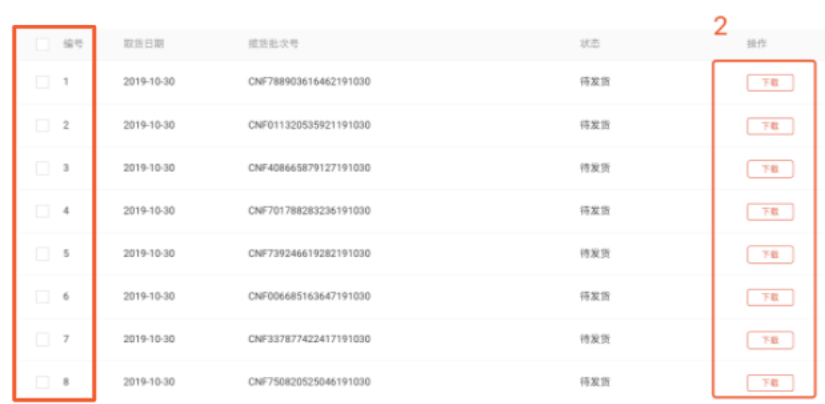
Task: Select row 4 with its checkbox
Action: pos(42,211)
